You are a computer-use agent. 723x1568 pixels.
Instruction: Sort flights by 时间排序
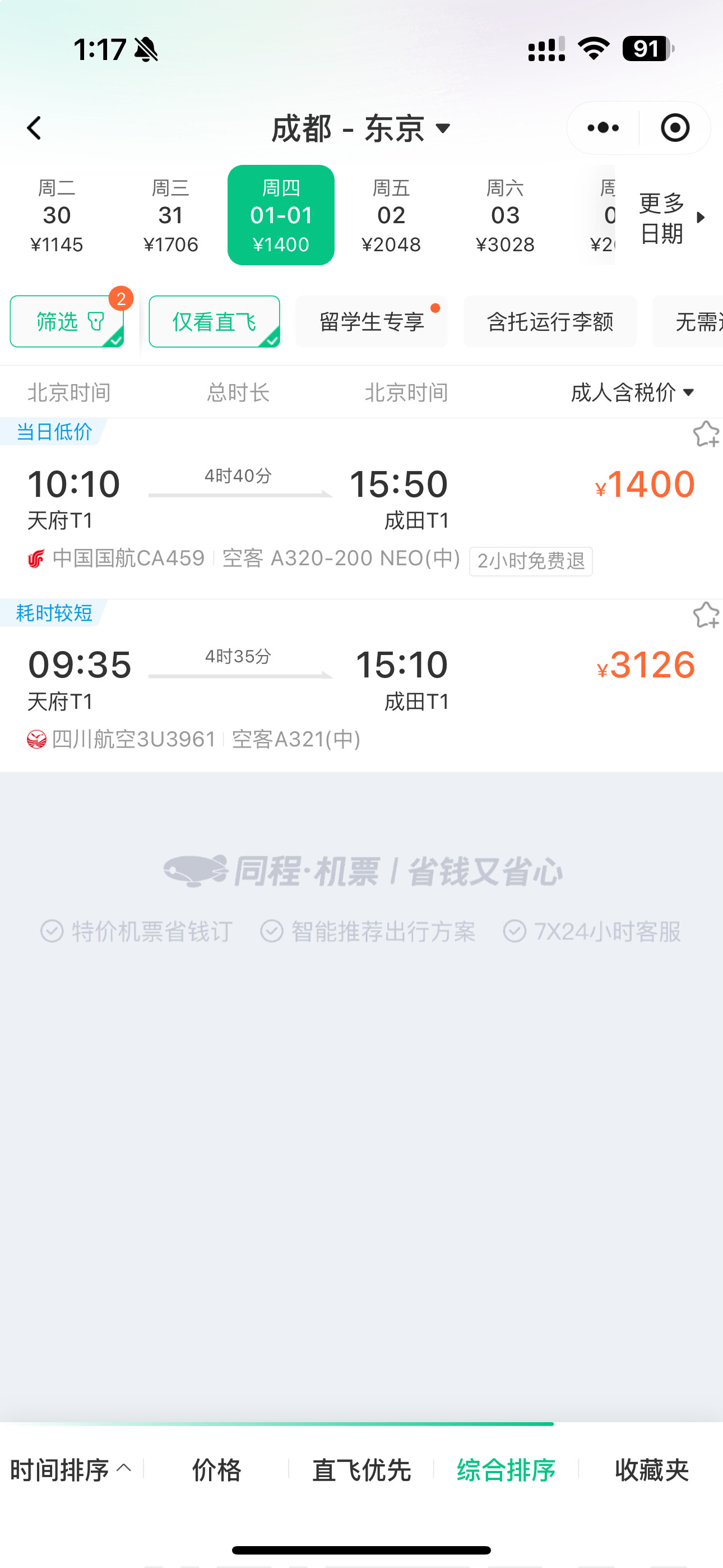[70, 1470]
